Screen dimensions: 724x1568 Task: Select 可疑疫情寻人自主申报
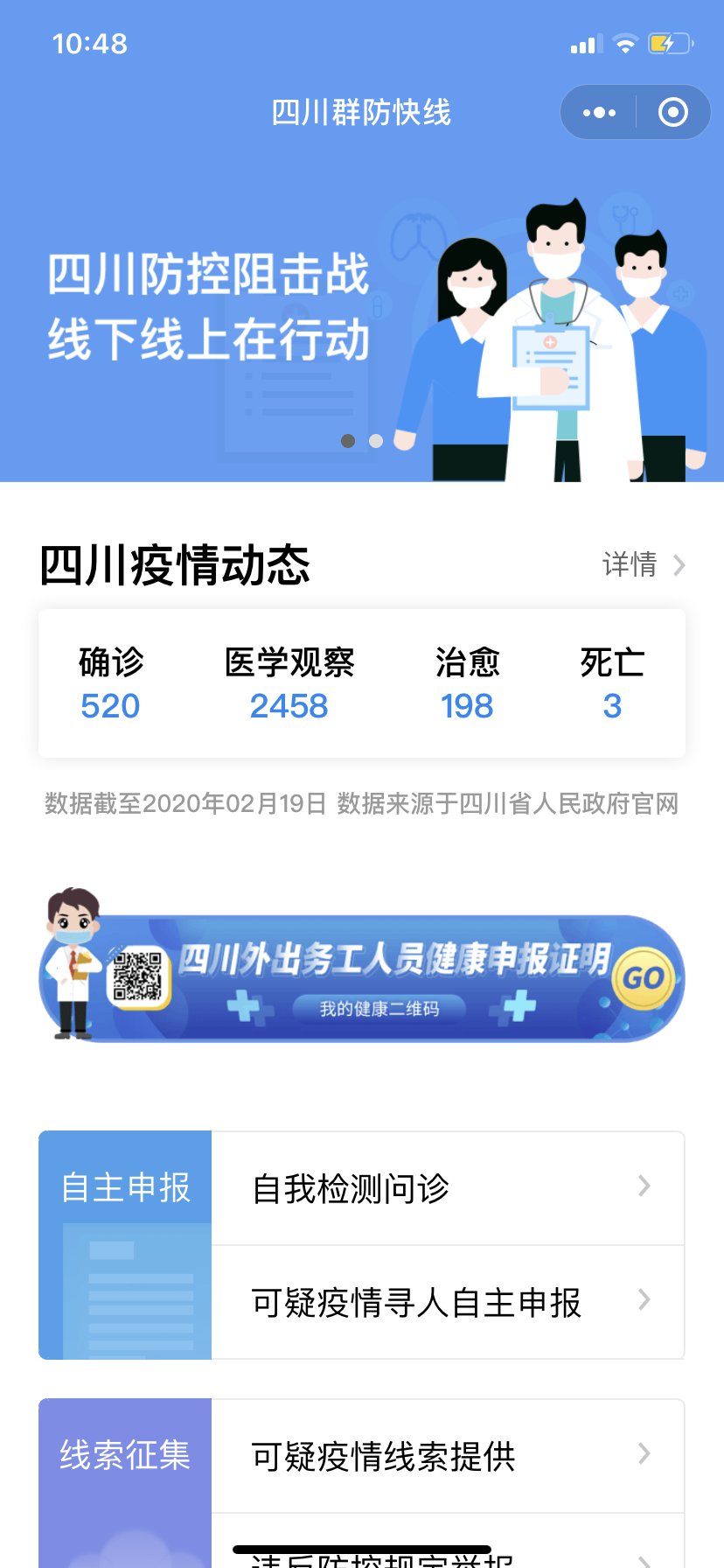[448, 1302]
